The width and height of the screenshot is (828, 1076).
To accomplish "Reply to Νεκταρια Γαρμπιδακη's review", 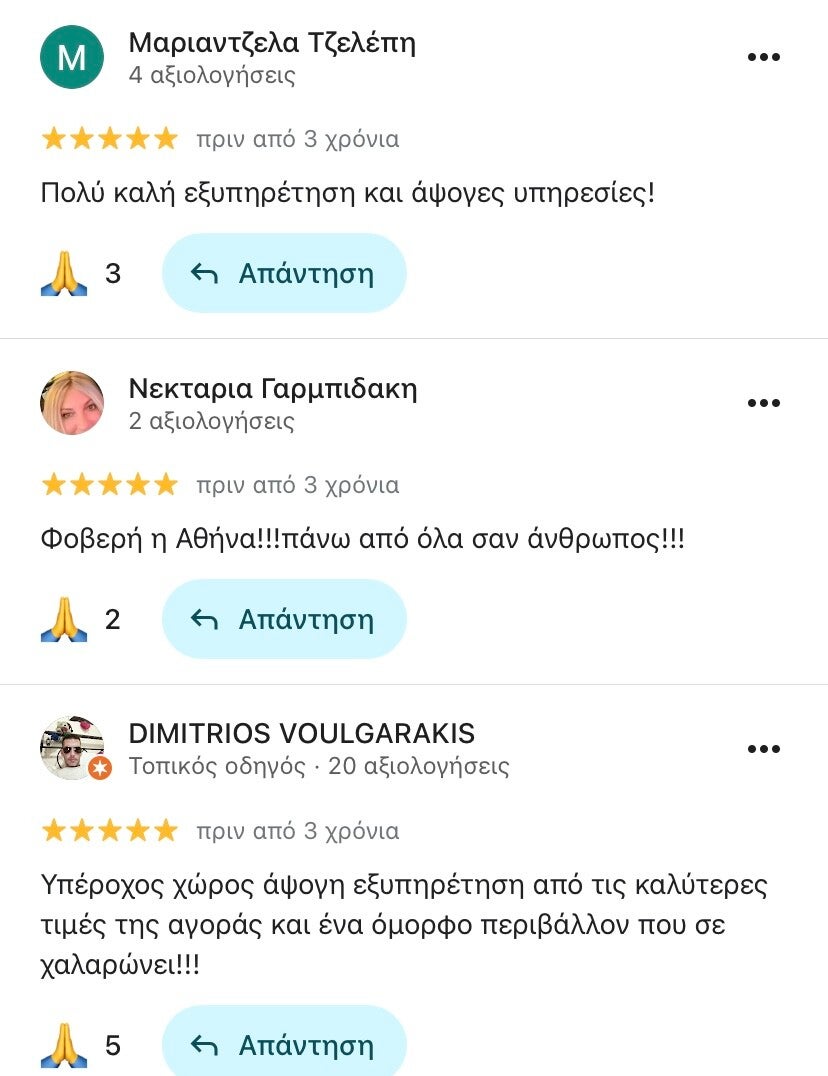I will point(284,619).
